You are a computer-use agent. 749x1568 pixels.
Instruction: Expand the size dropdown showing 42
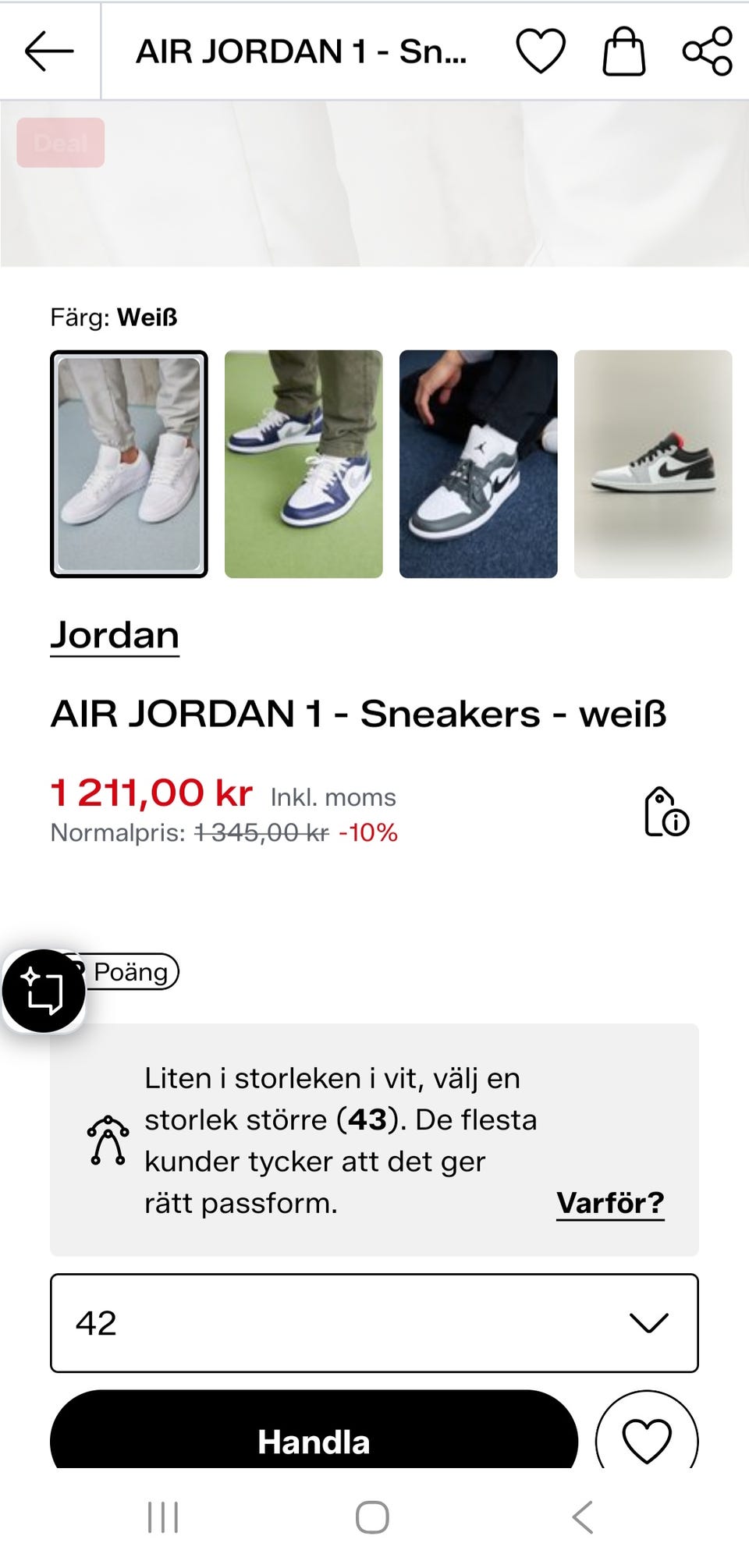click(x=374, y=1323)
